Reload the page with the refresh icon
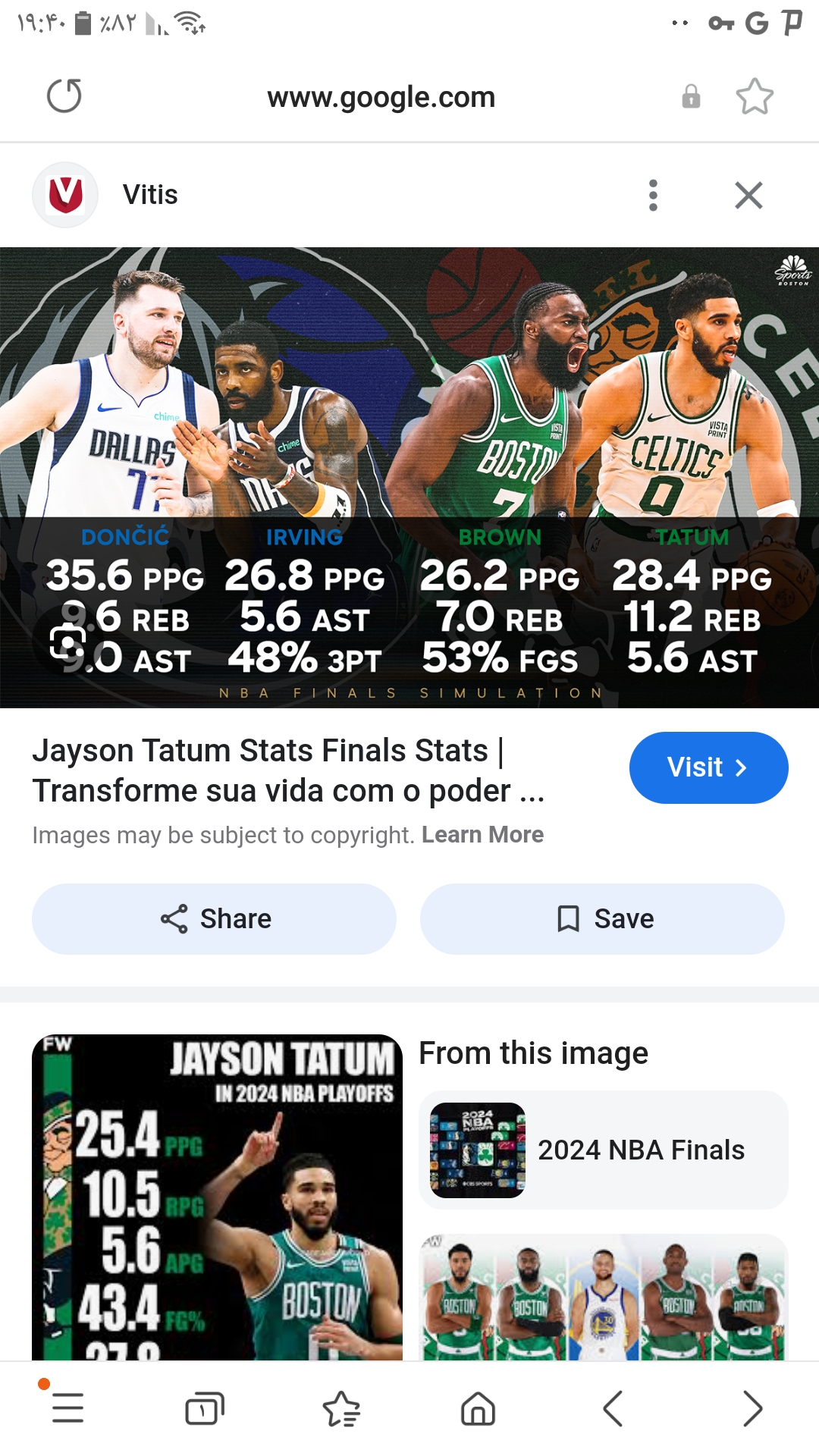This screenshot has width=819, height=1456. 64,96
